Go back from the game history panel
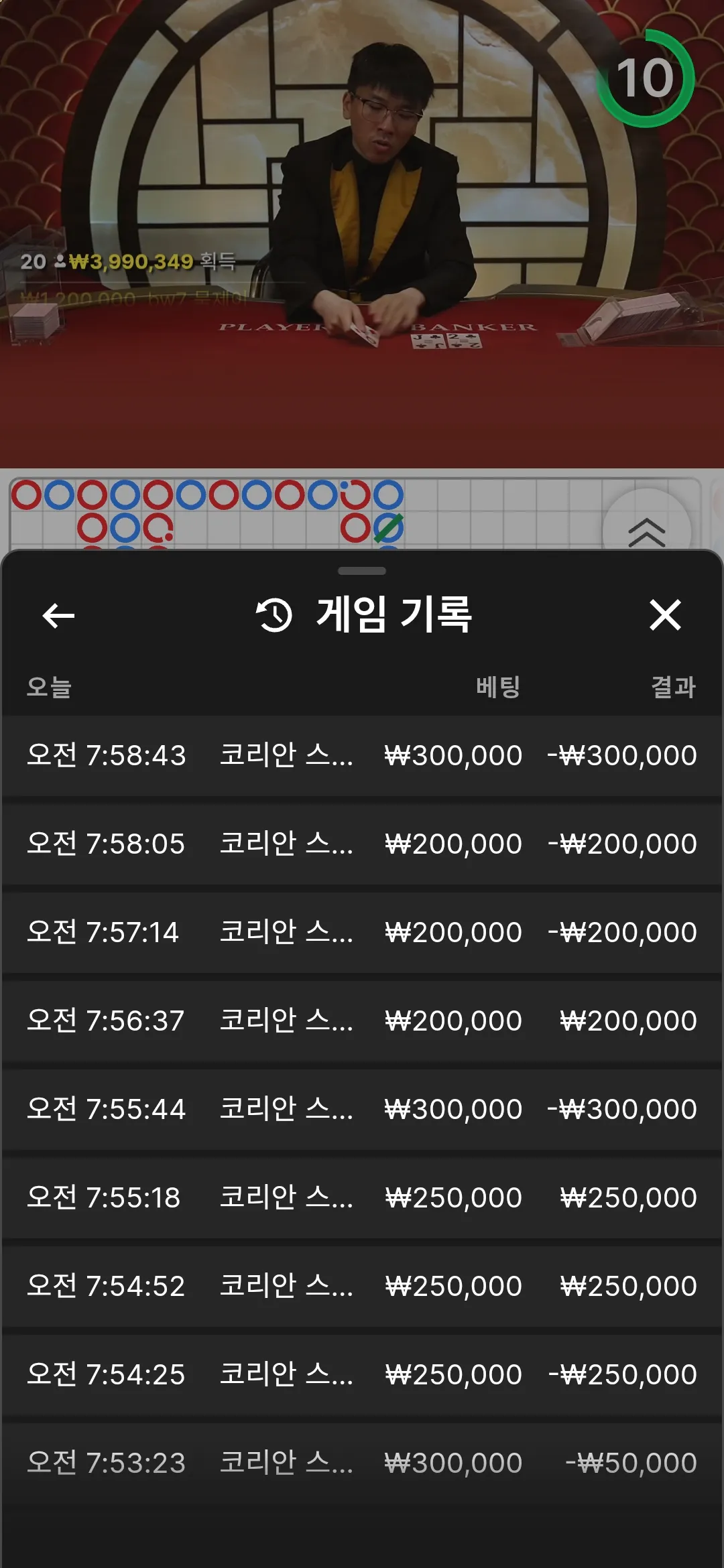Image resolution: width=724 pixels, height=1568 pixels. (x=58, y=615)
